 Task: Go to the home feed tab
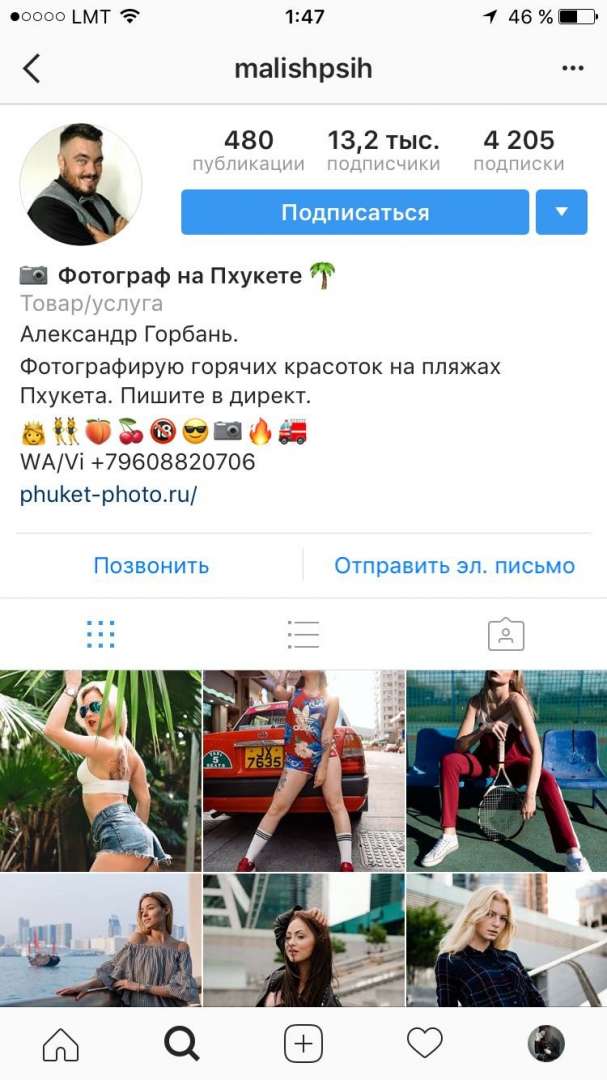61,1045
